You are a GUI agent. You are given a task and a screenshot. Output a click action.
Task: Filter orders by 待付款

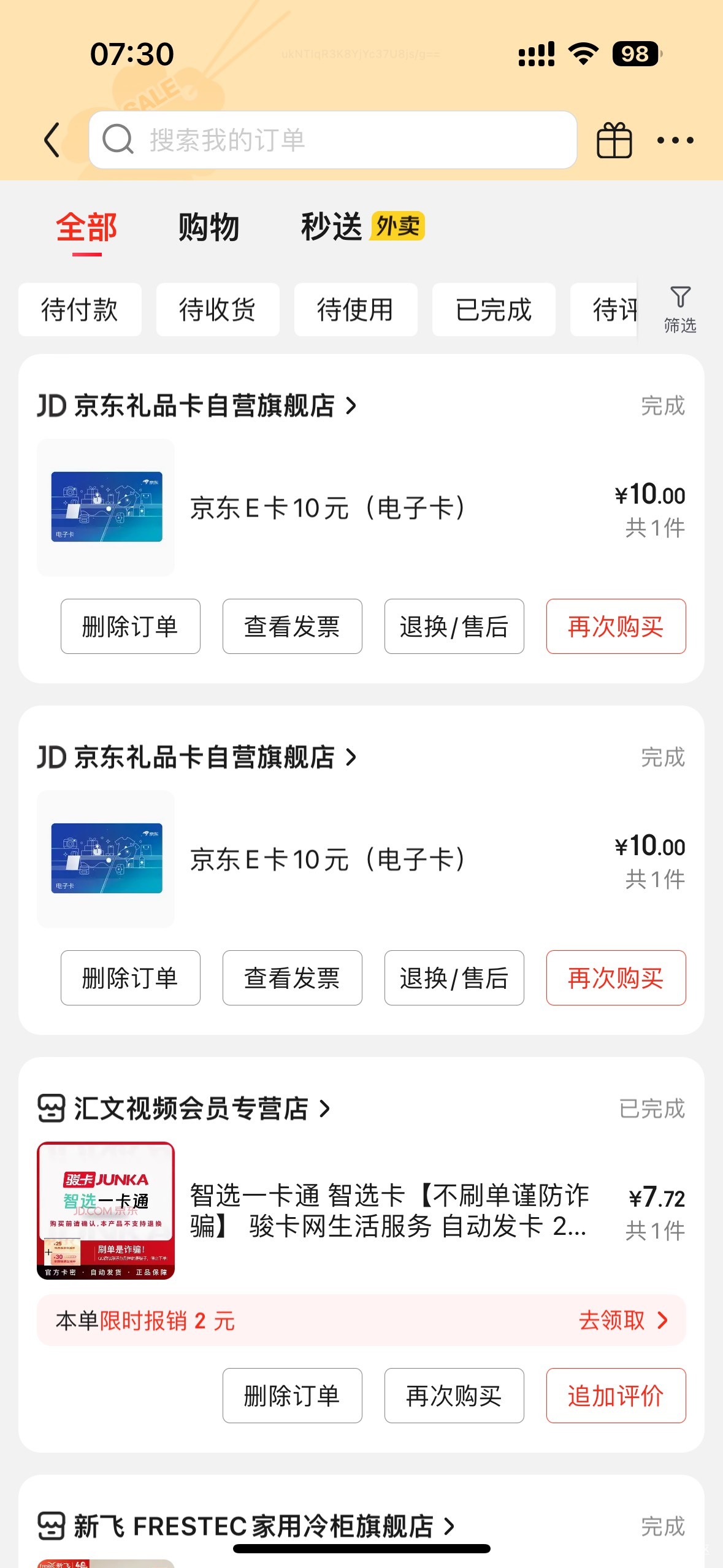tap(80, 310)
